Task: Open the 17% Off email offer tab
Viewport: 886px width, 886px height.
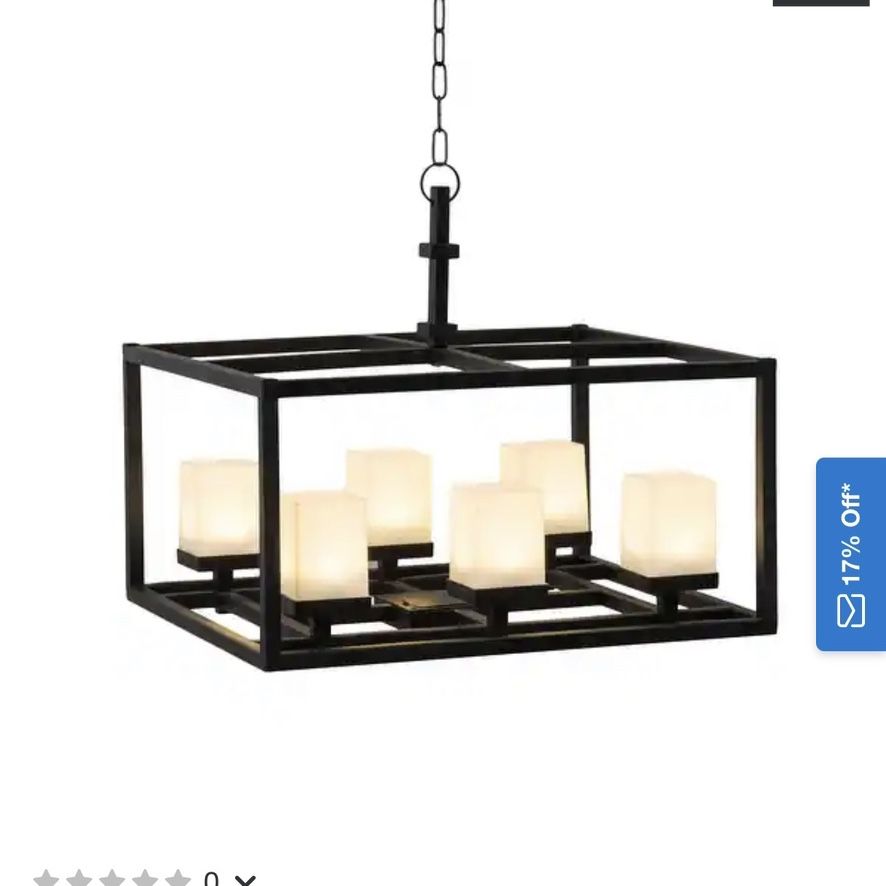Action: pos(851,554)
